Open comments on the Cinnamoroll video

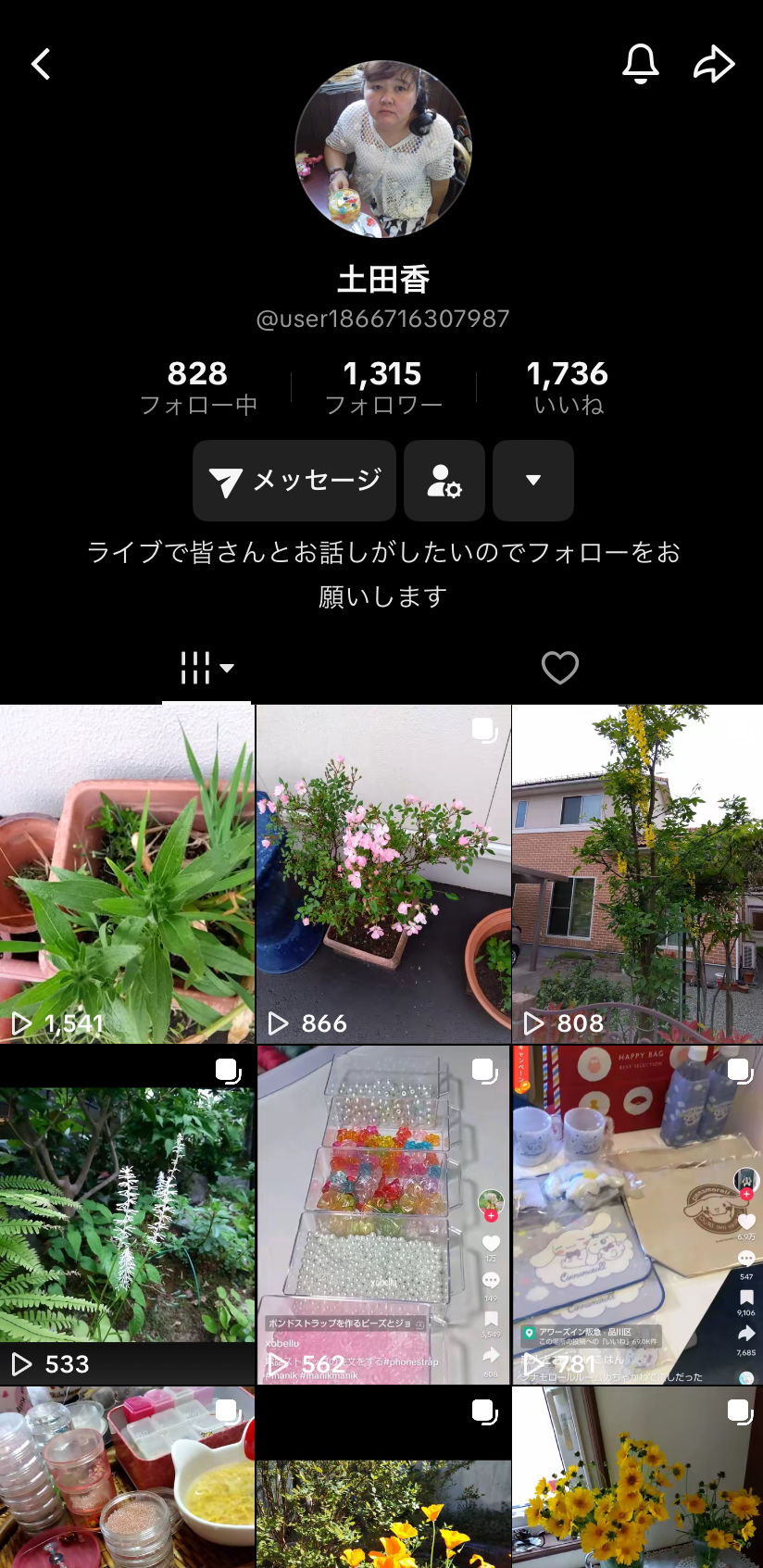746,1258
